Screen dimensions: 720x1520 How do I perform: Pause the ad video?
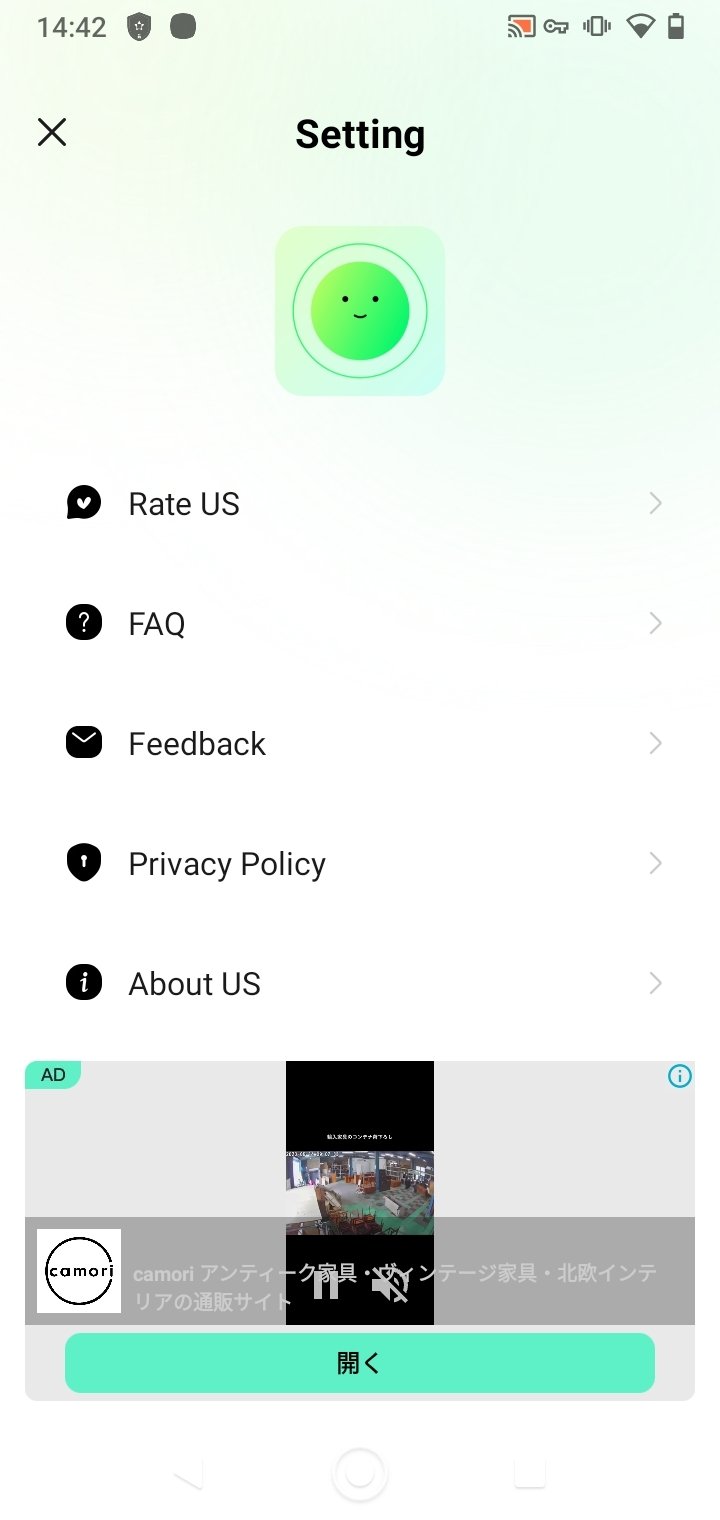click(326, 1284)
